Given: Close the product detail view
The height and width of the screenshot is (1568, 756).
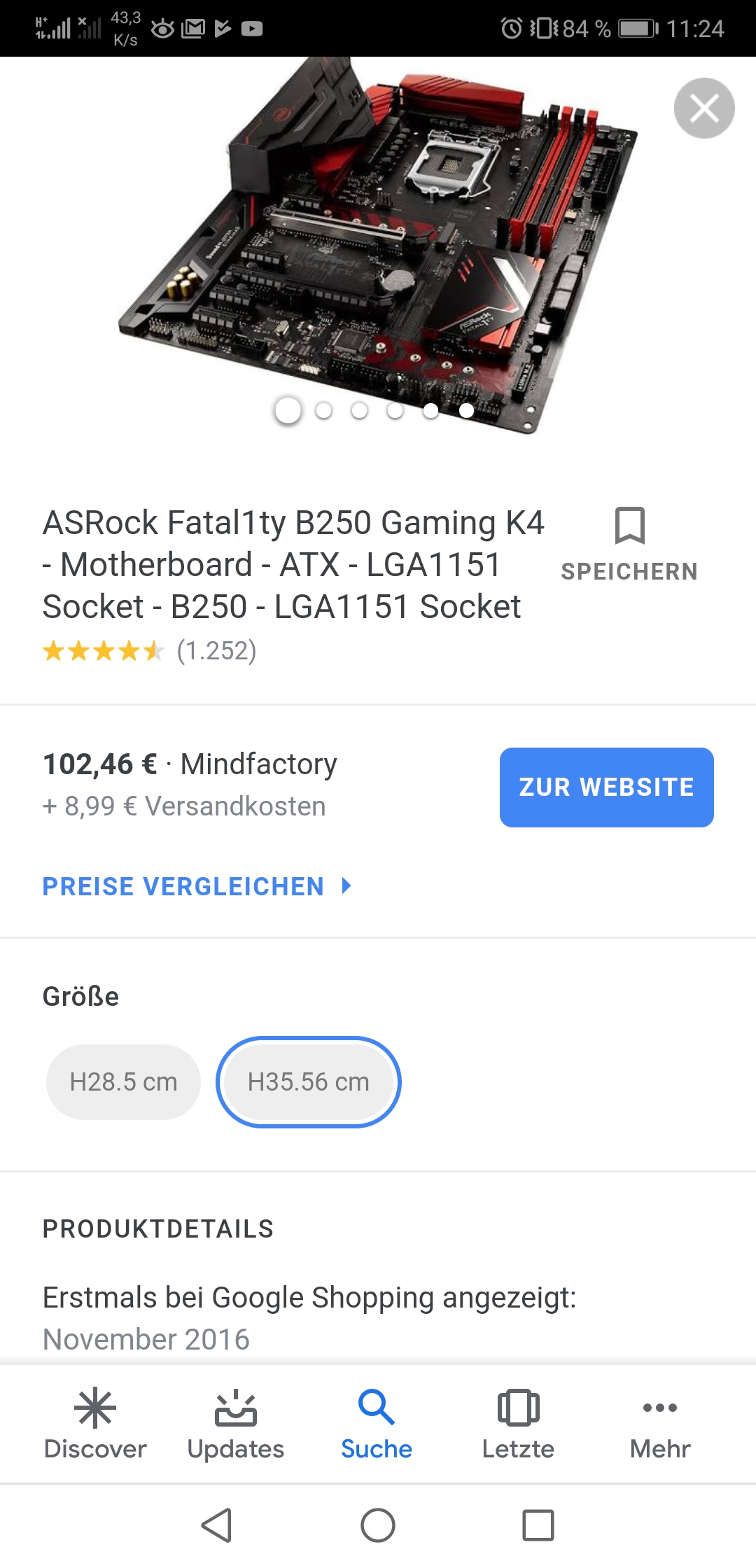Looking at the screenshot, I should coord(703,108).
